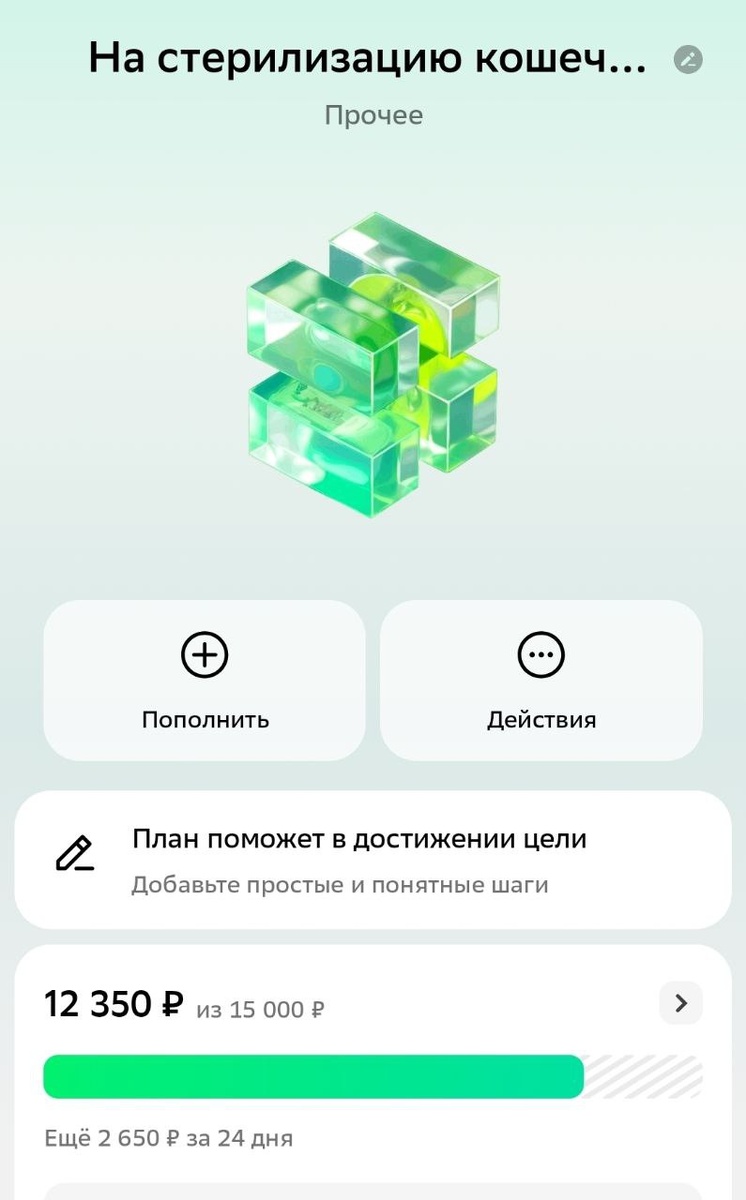Edit the goal name with pencil icon
746x1200 pixels.
[688, 60]
